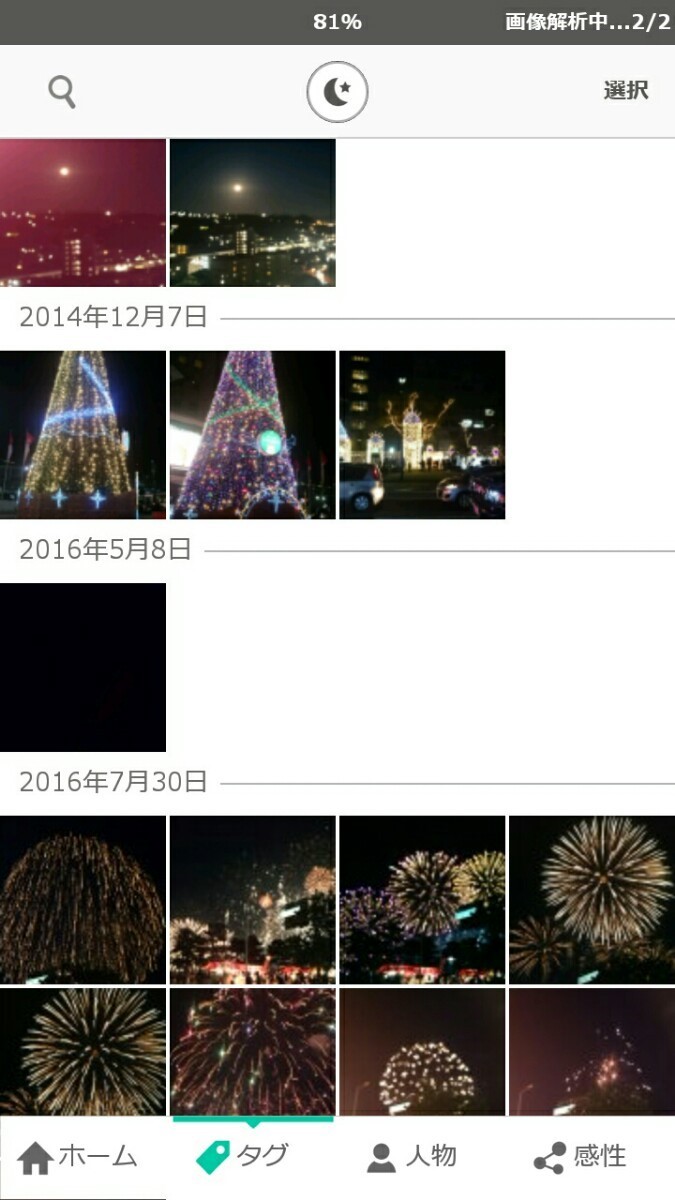Screen dimensions: 675x1200
Task: Switch to the 感性 tab
Action: [x=581, y=1157]
